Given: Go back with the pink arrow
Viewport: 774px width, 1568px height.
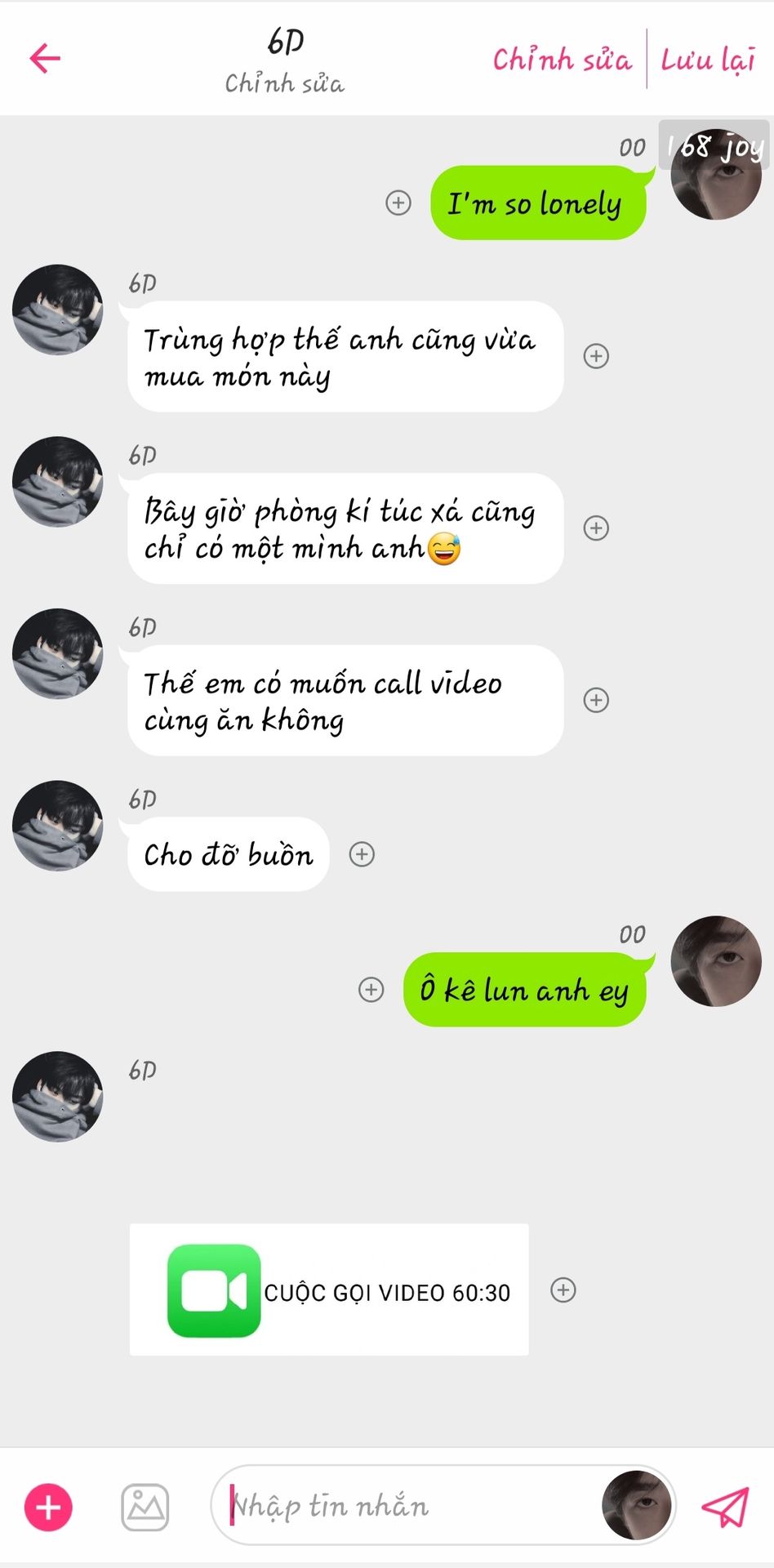Looking at the screenshot, I should pos(45,58).
